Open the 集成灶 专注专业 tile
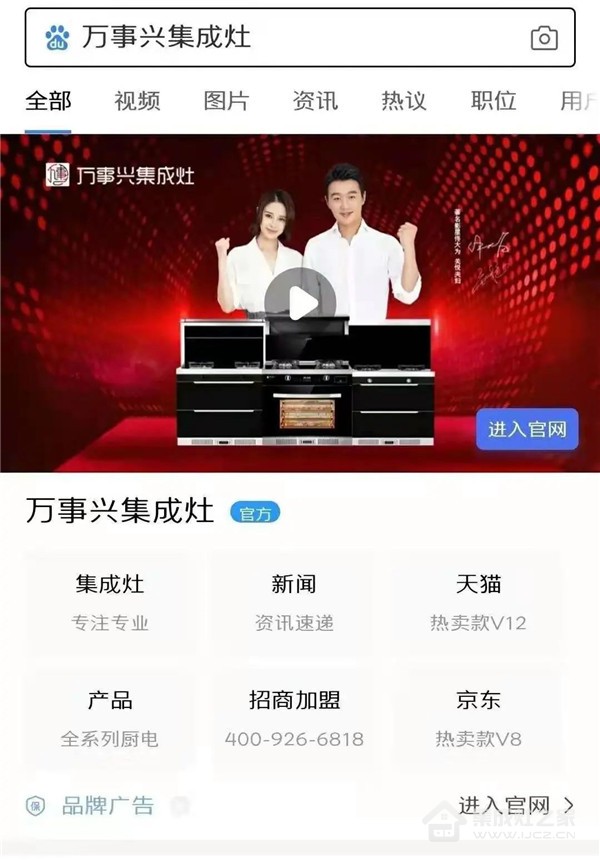 tap(110, 602)
